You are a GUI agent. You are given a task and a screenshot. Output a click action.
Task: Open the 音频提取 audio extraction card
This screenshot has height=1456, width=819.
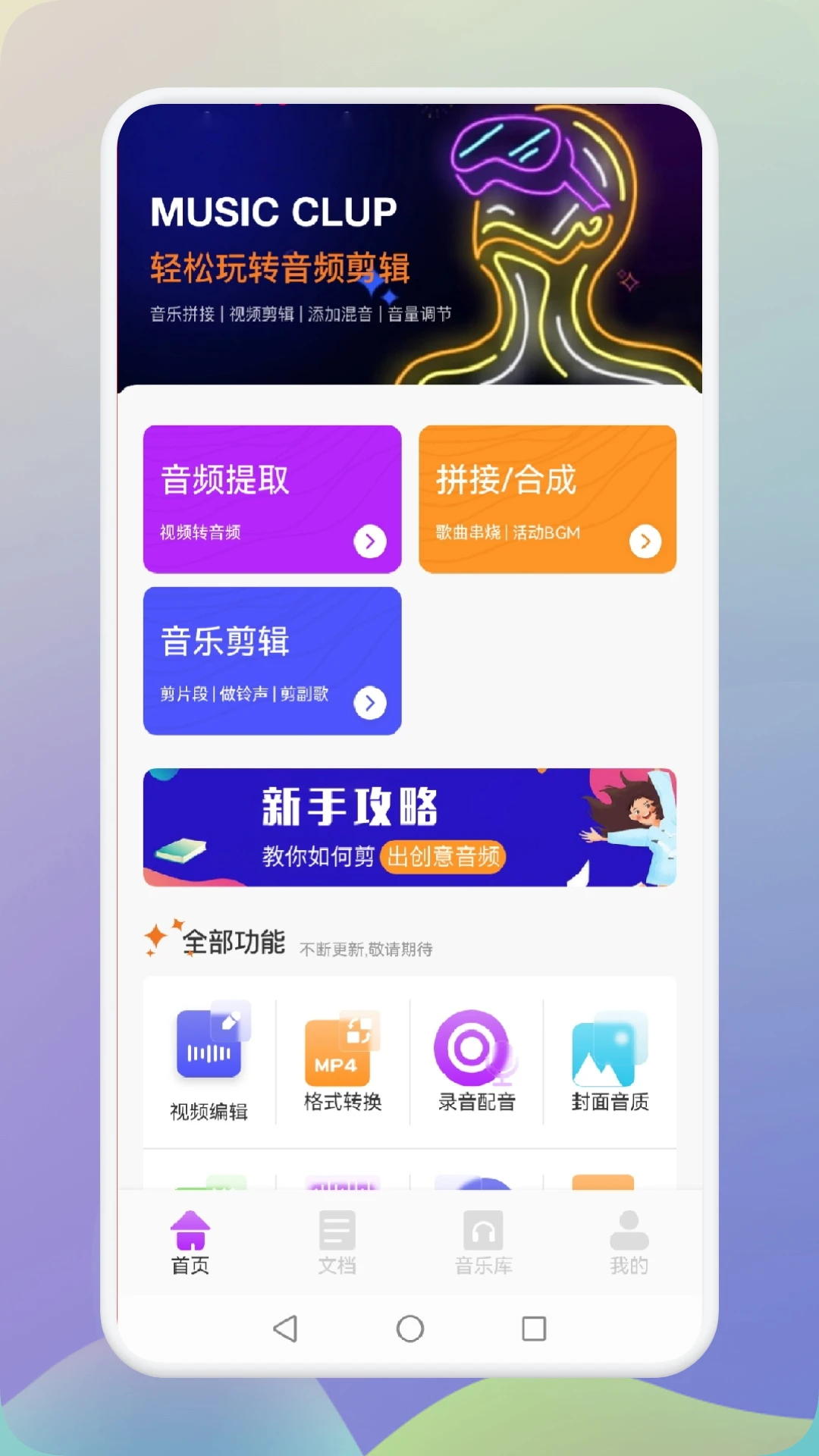pyautogui.click(x=271, y=498)
